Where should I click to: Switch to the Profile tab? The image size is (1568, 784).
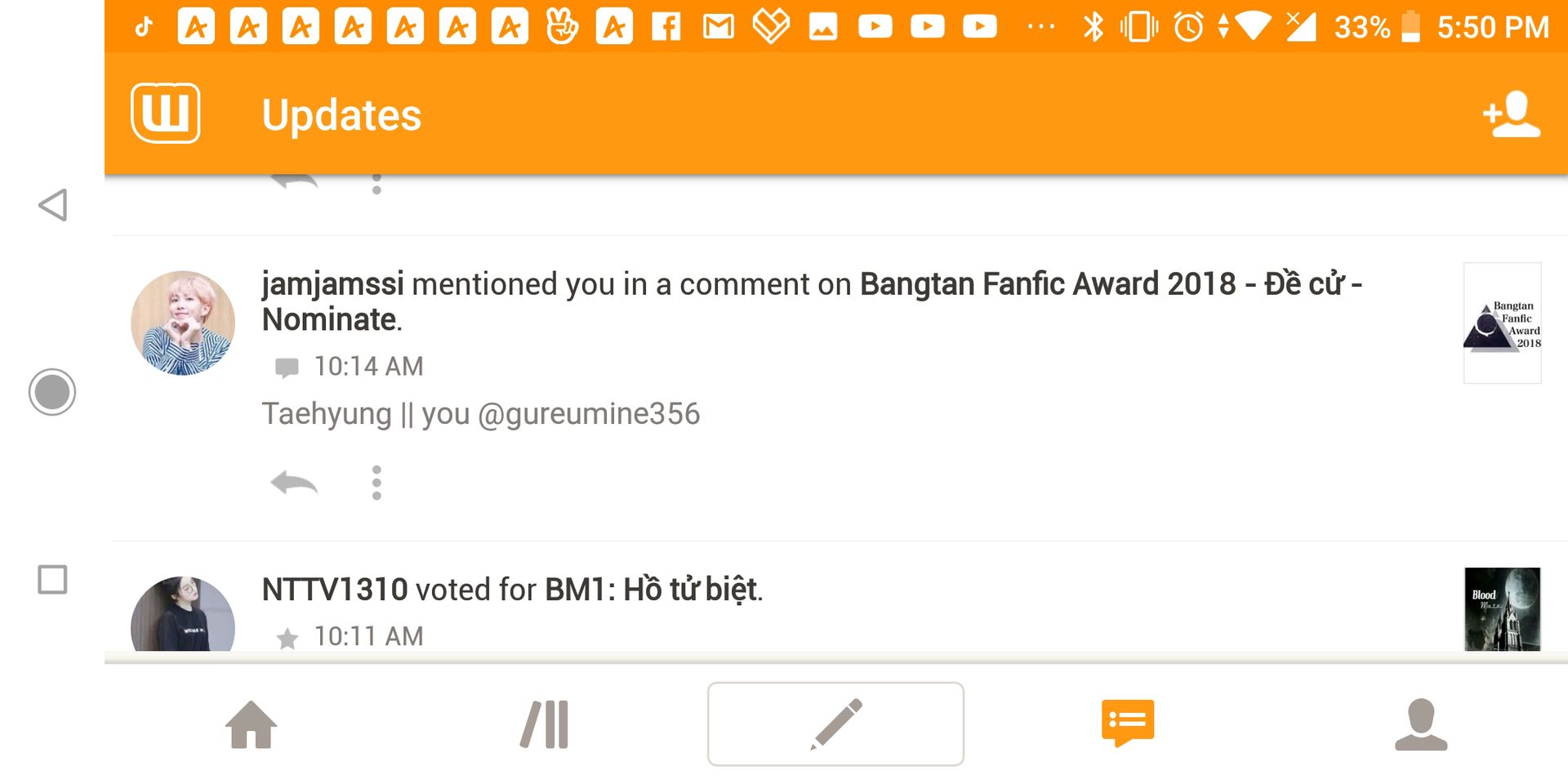(1421, 724)
